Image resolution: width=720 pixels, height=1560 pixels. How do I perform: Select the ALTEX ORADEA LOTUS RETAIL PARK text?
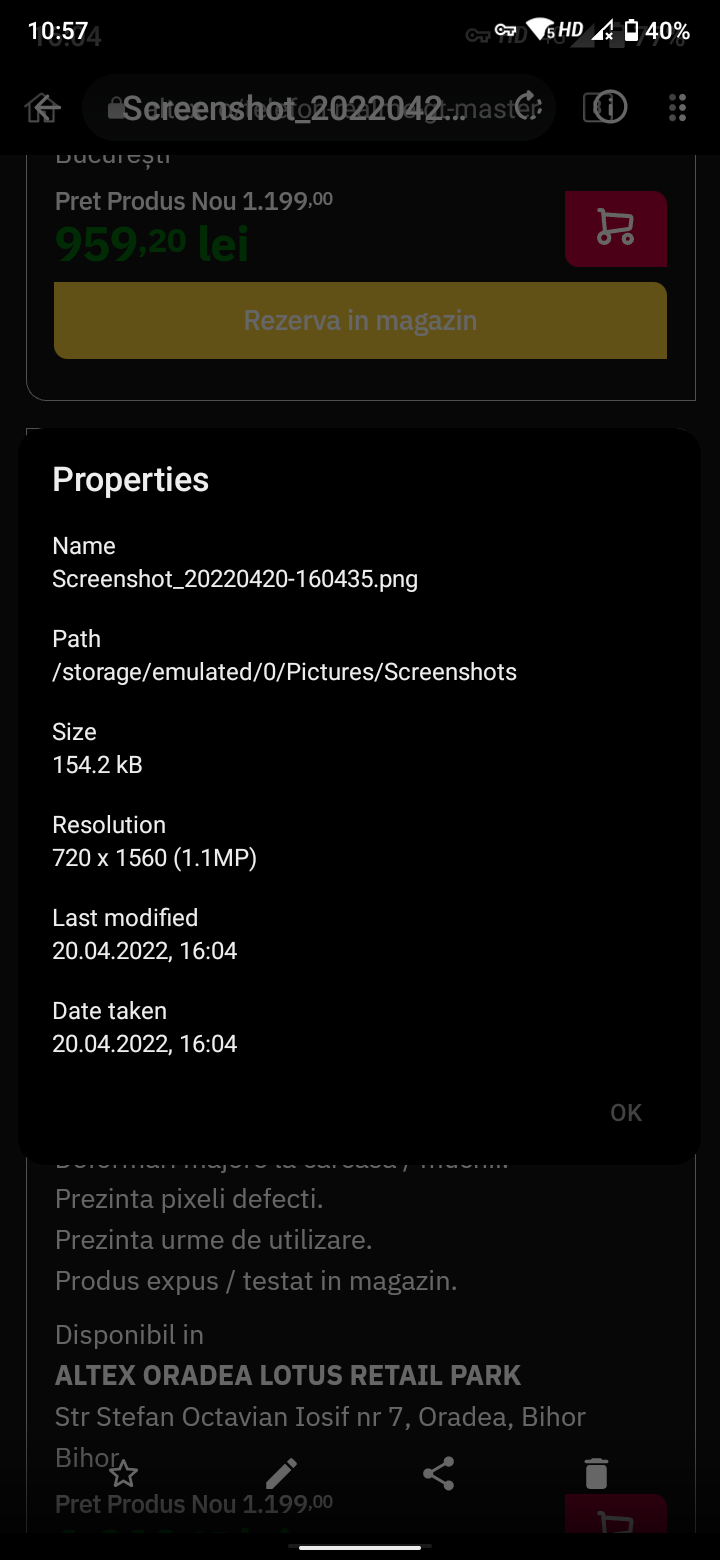[287, 1375]
